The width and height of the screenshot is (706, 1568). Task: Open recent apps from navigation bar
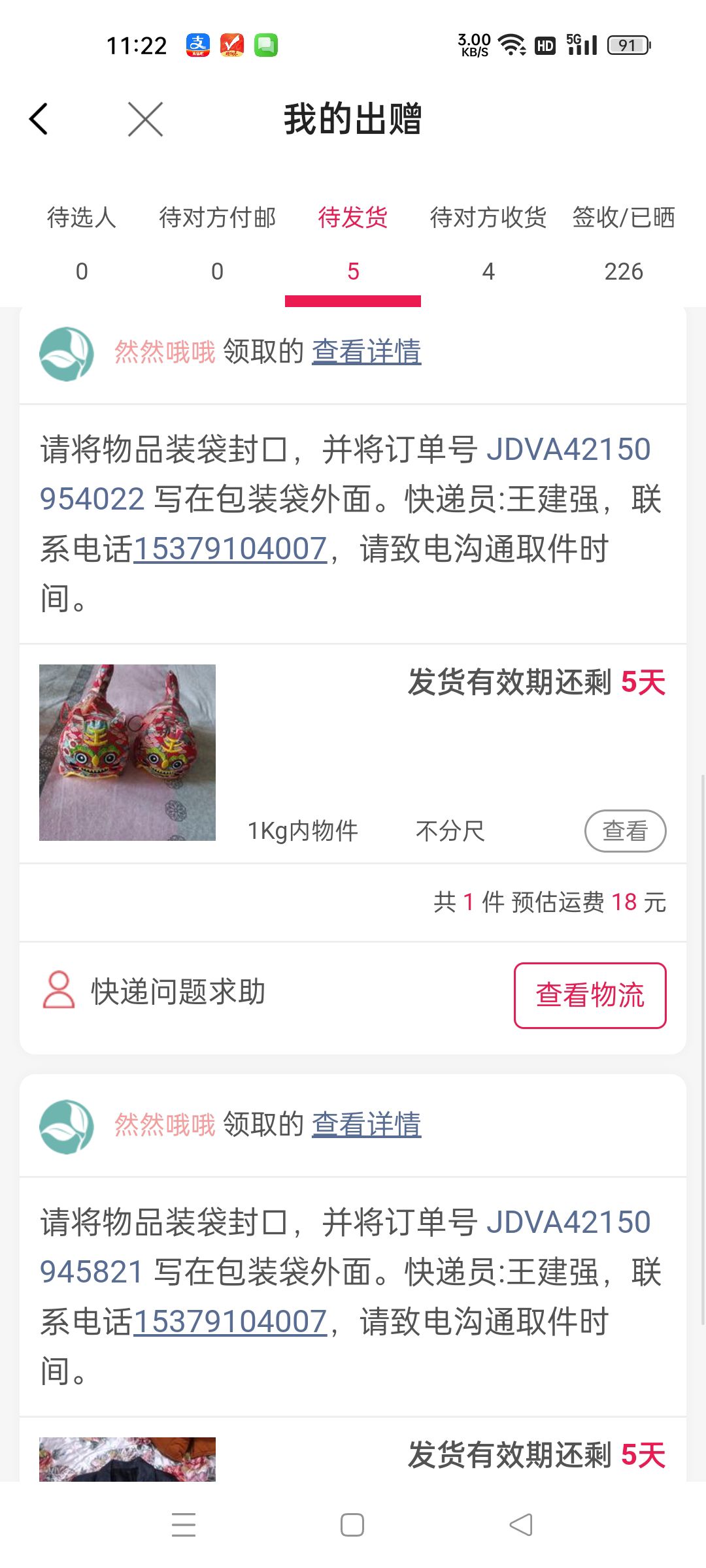tap(184, 1525)
